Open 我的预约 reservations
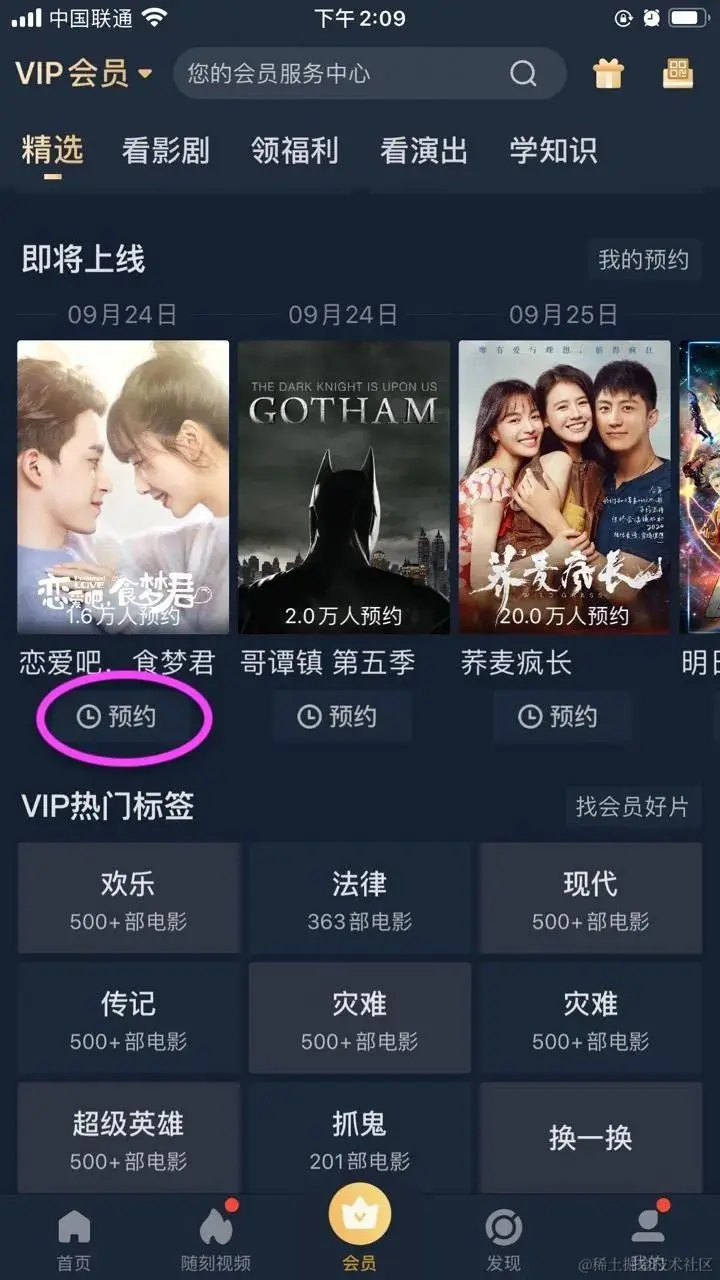This screenshot has width=720, height=1280. tap(643, 260)
